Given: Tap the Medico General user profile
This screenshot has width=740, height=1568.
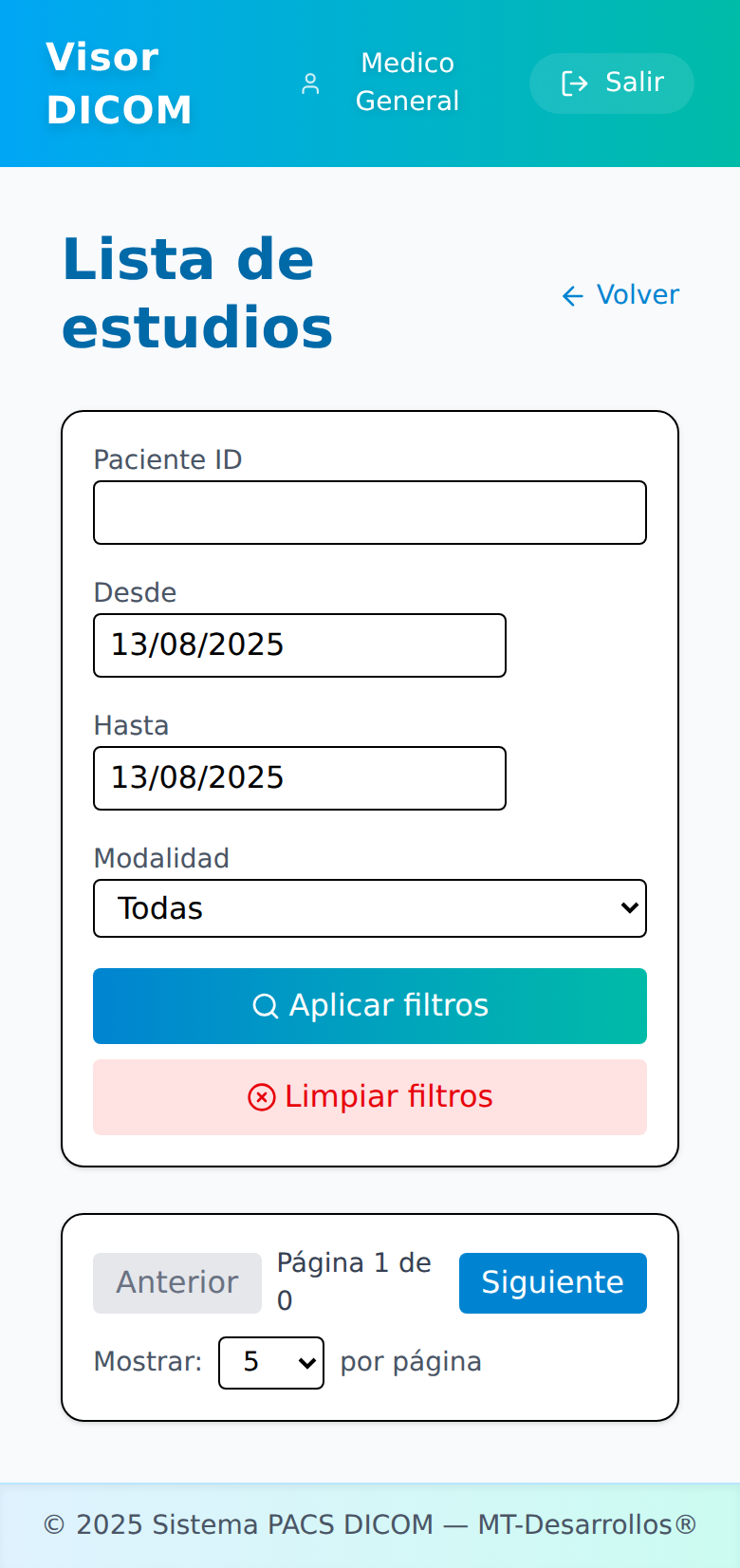Looking at the screenshot, I should (x=379, y=83).
